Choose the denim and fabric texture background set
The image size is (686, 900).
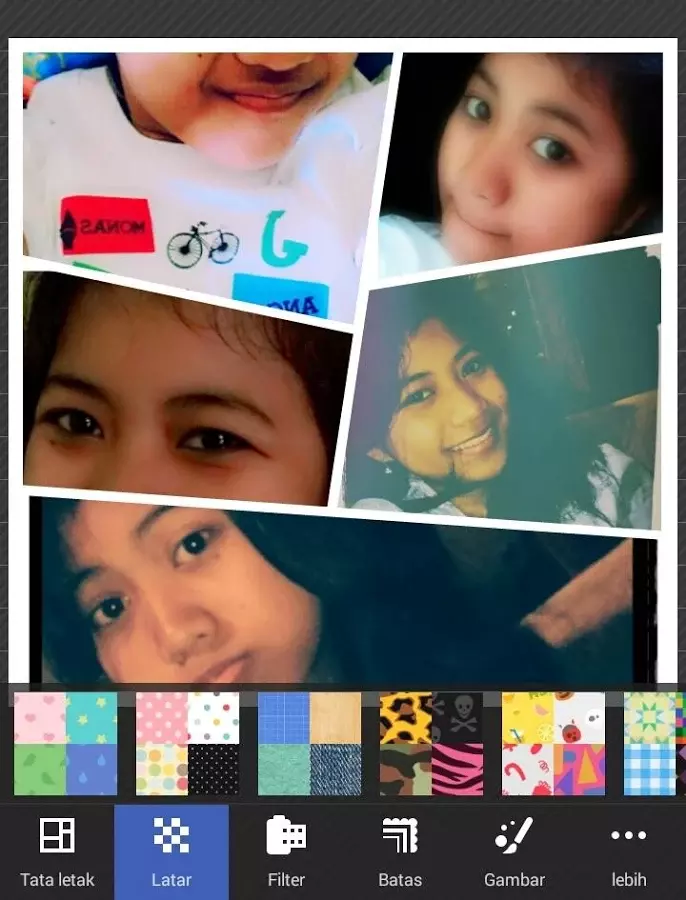pos(310,743)
